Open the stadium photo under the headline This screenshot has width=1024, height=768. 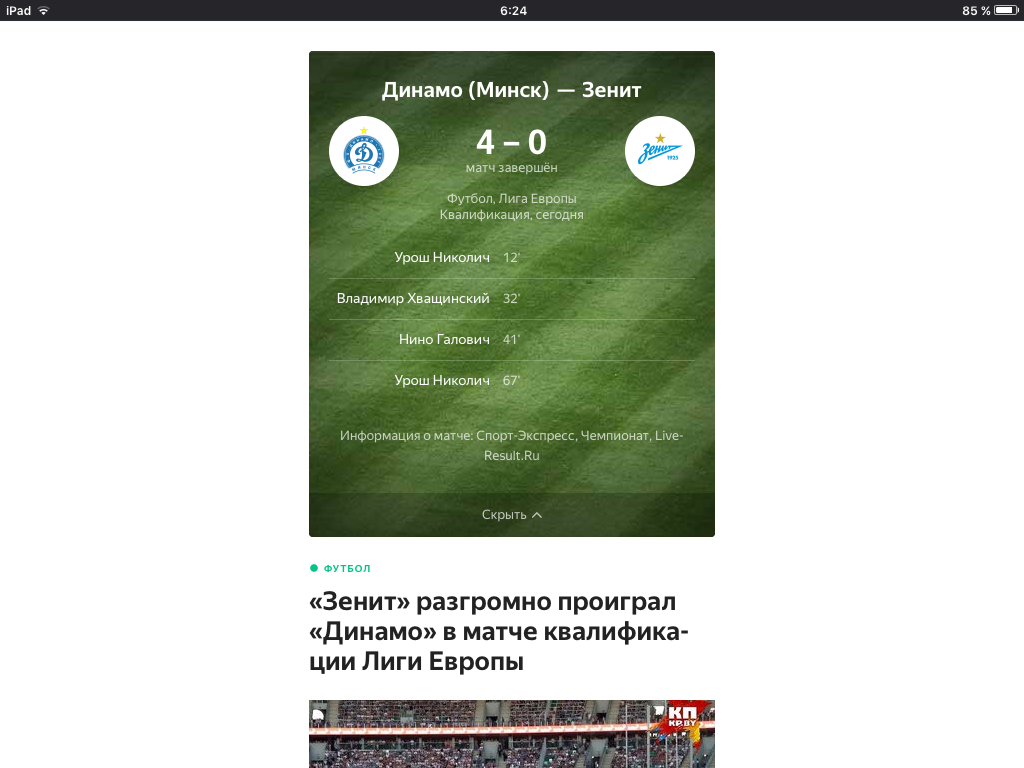tap(511, 735)
